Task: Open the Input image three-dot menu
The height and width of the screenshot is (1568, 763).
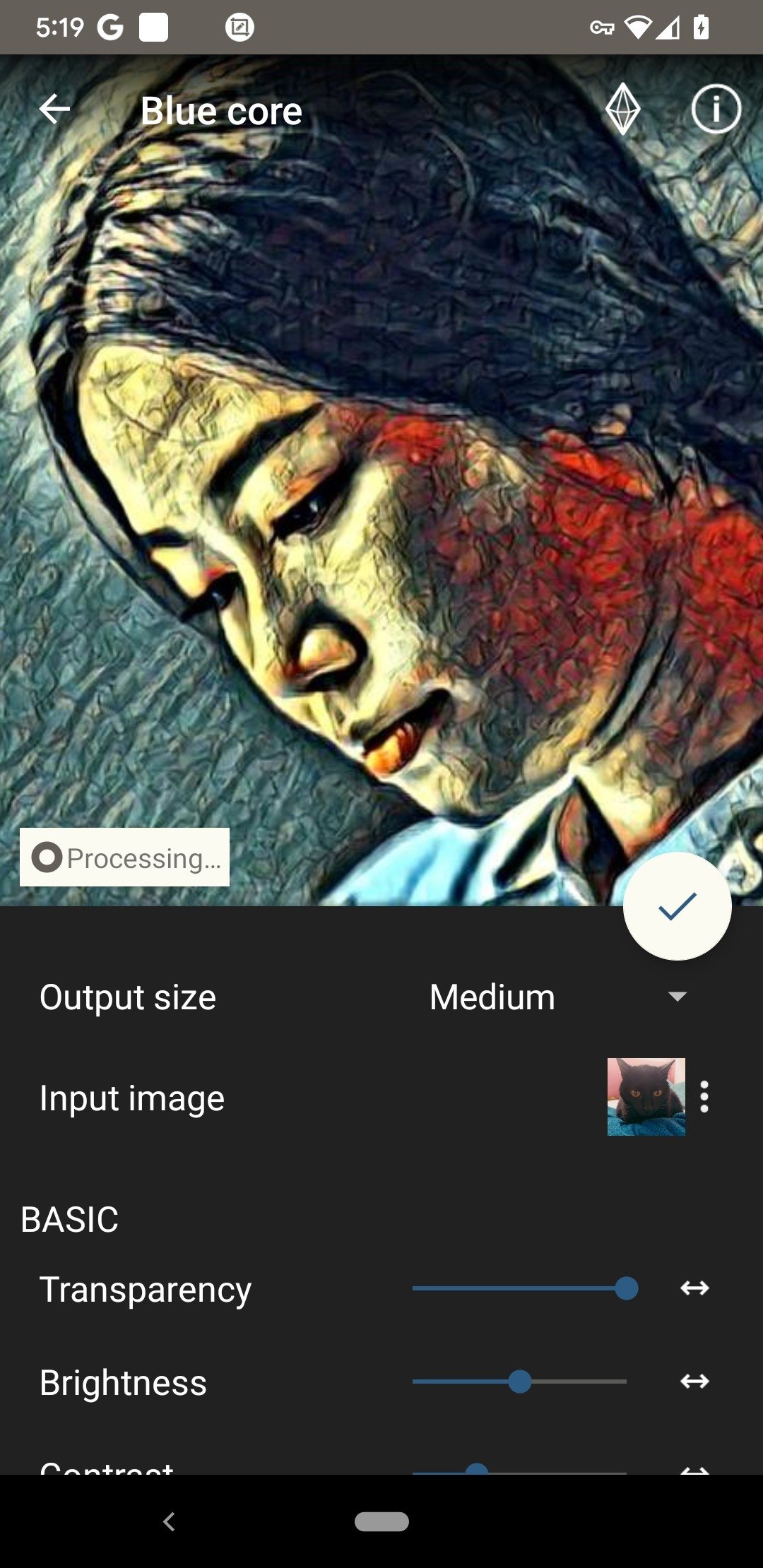Action: (x=704, y=1097)
